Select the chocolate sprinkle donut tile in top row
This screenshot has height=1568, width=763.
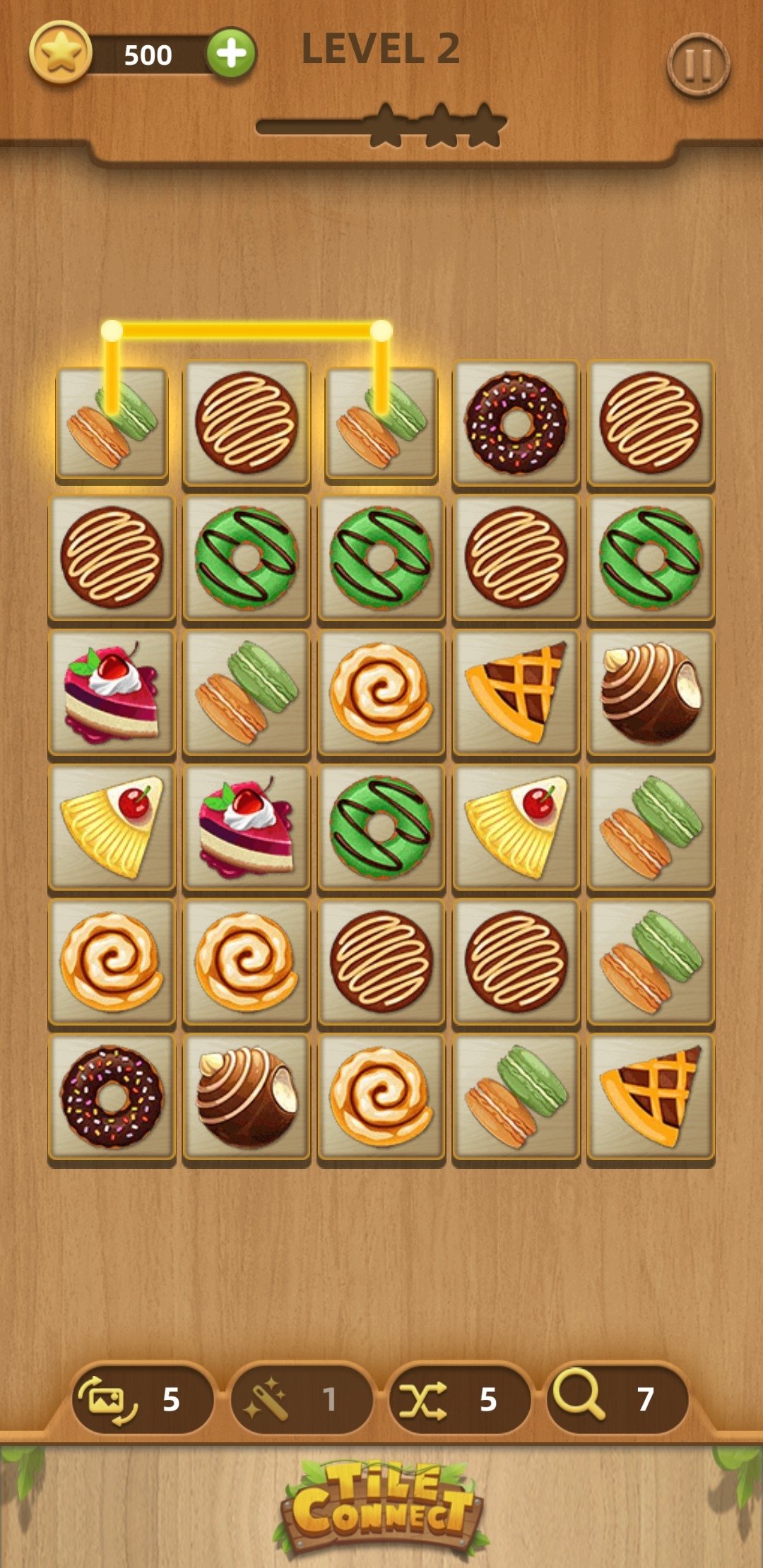click(516, 423)
